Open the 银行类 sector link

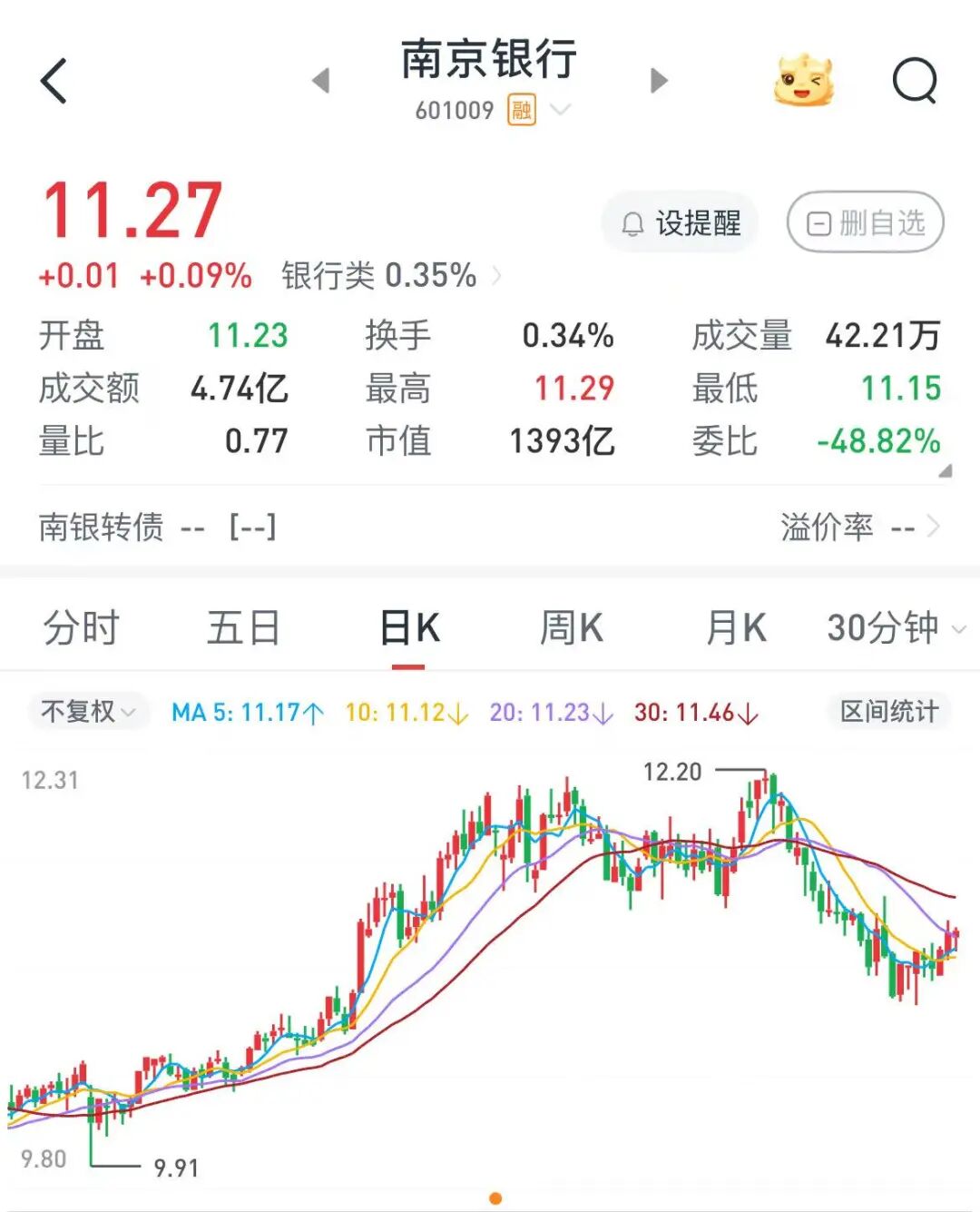tap(390, 275)
